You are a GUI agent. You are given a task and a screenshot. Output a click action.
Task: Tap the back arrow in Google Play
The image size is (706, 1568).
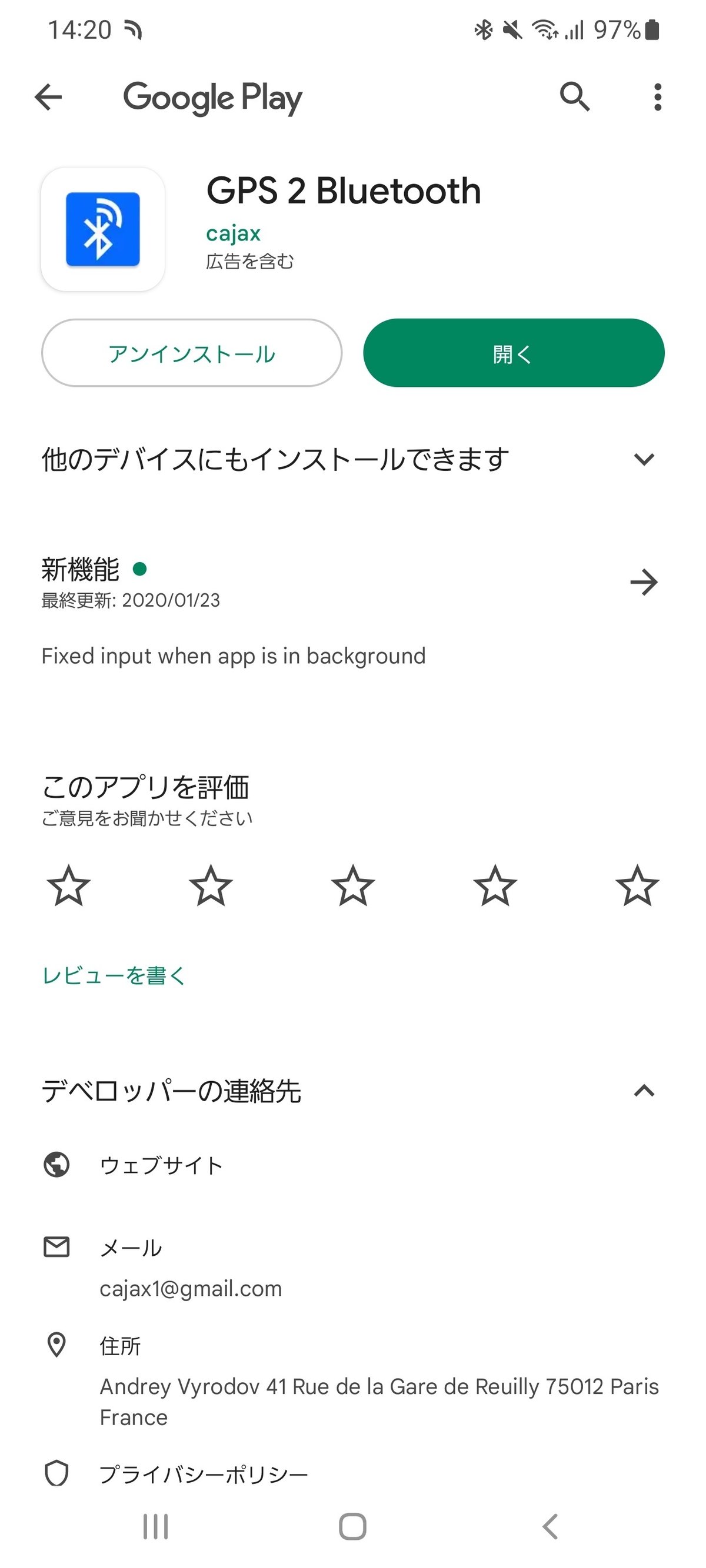click(48, 98)
